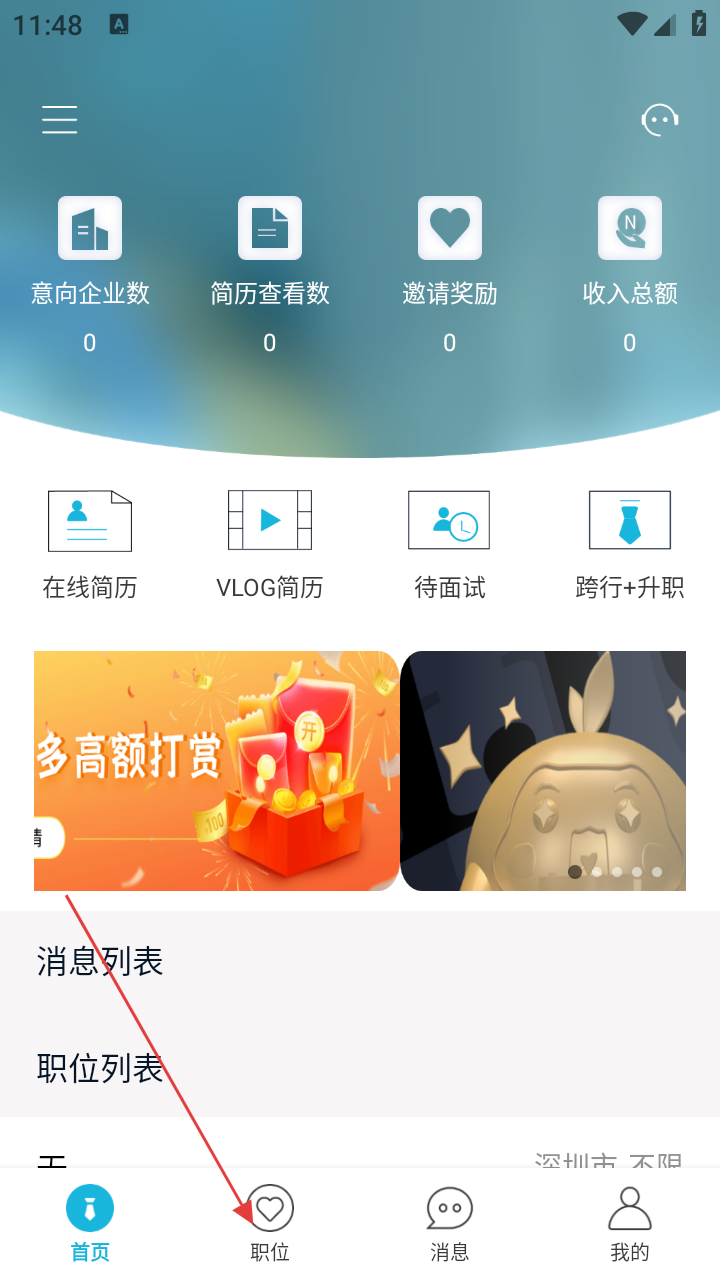Open 跨行+升职 section
The image size is (720, 1280).
(x=630, y=543)
